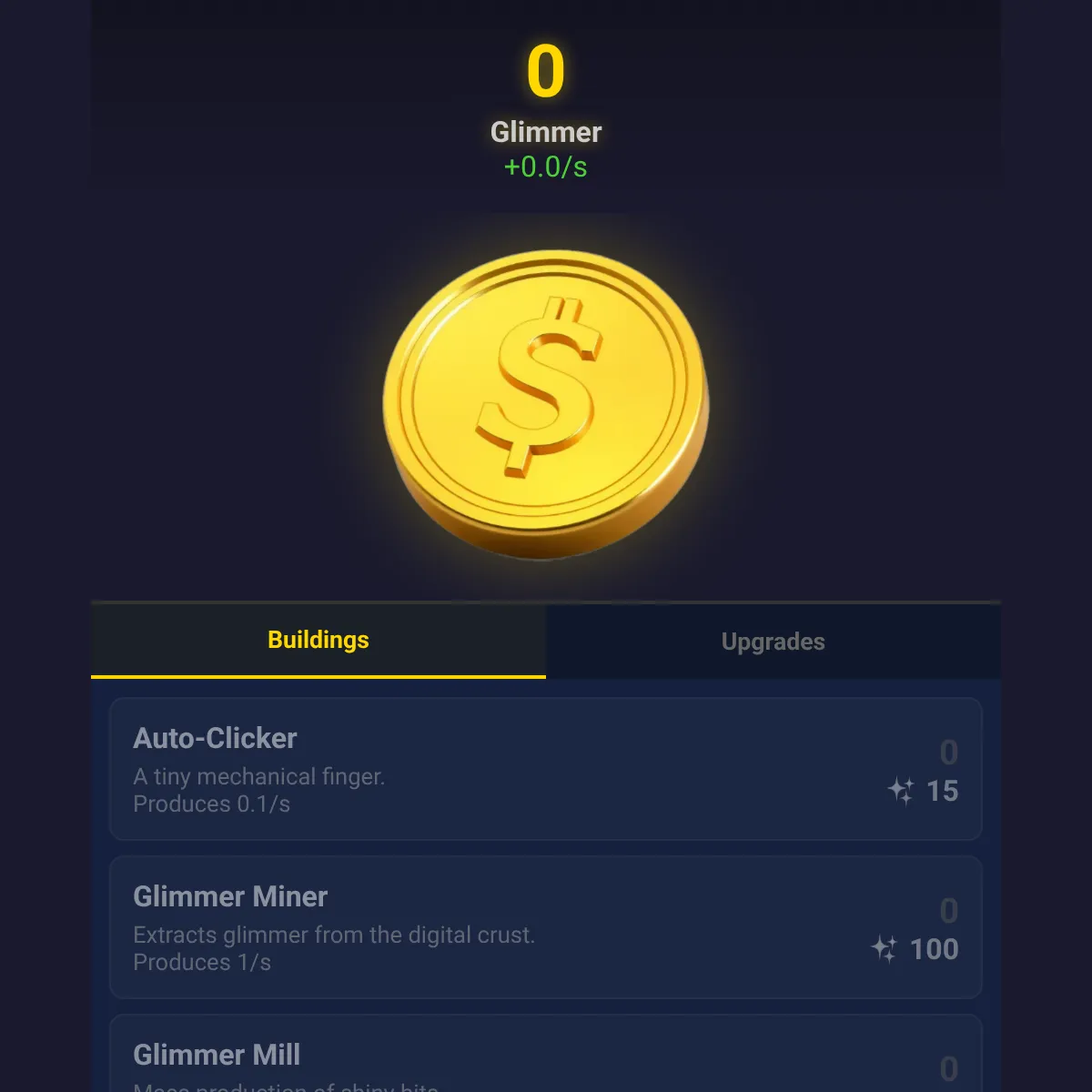The image size is (1092, 1092).
Task: Select the Buildings tab
Action: (x=318, y=641)
